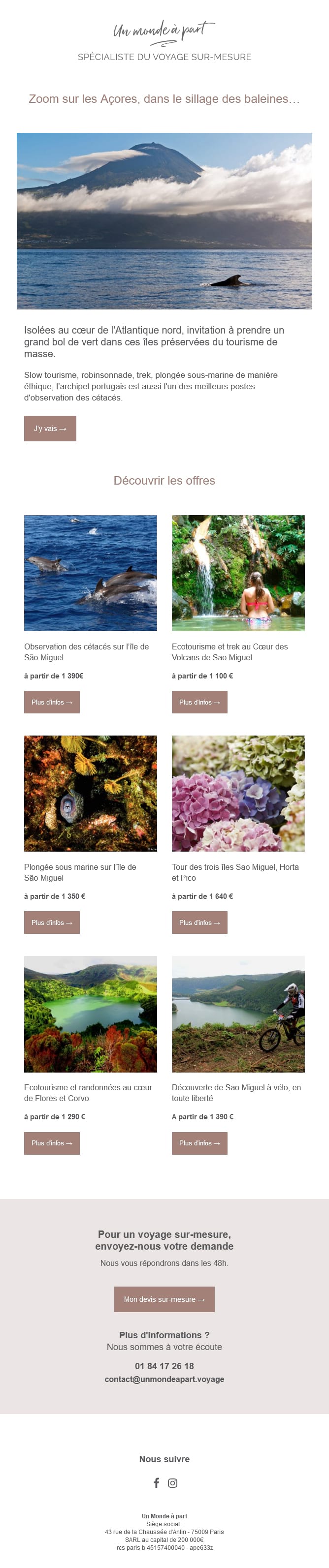Email contact@unmondeapart.voyage

[x=164, y=1379]
